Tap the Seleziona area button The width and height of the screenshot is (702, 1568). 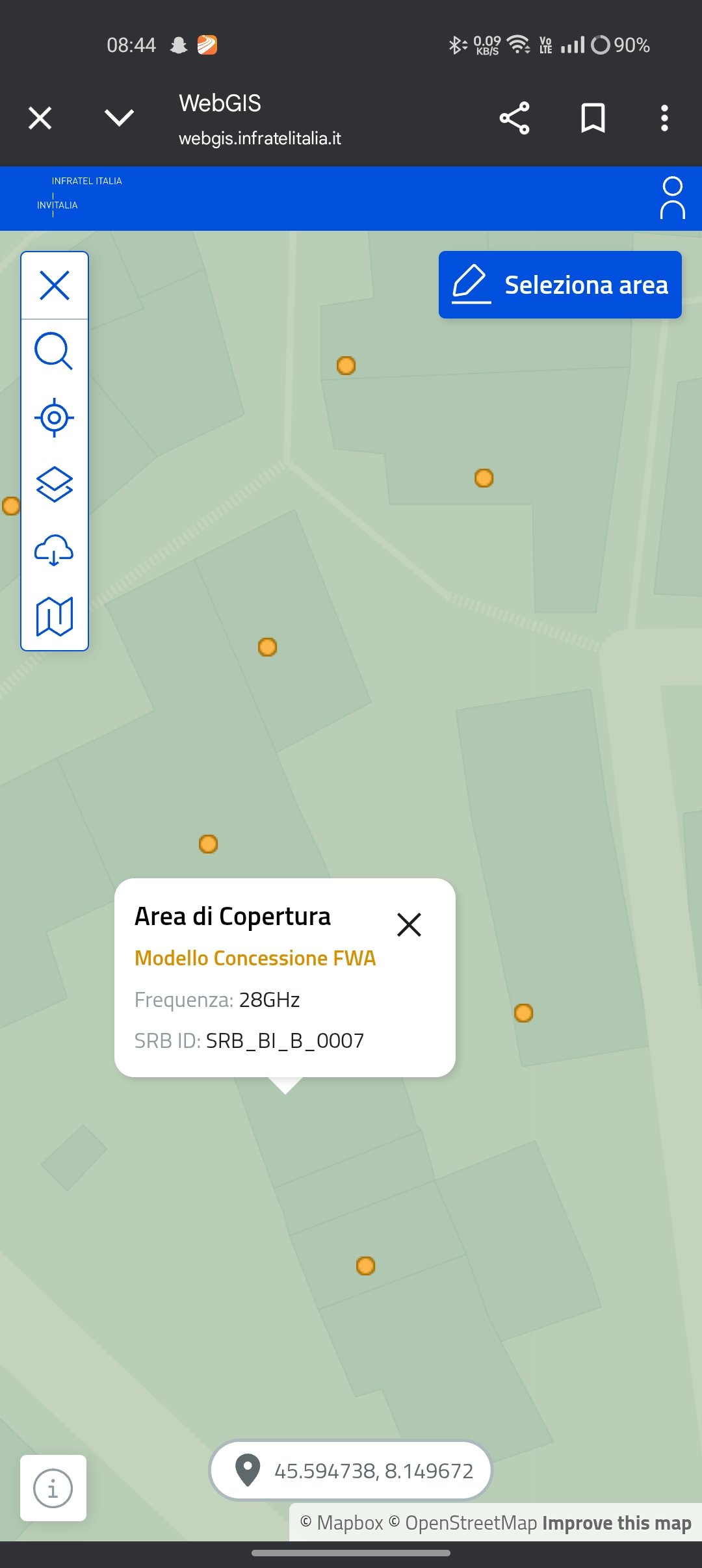(x=560, y=285)
